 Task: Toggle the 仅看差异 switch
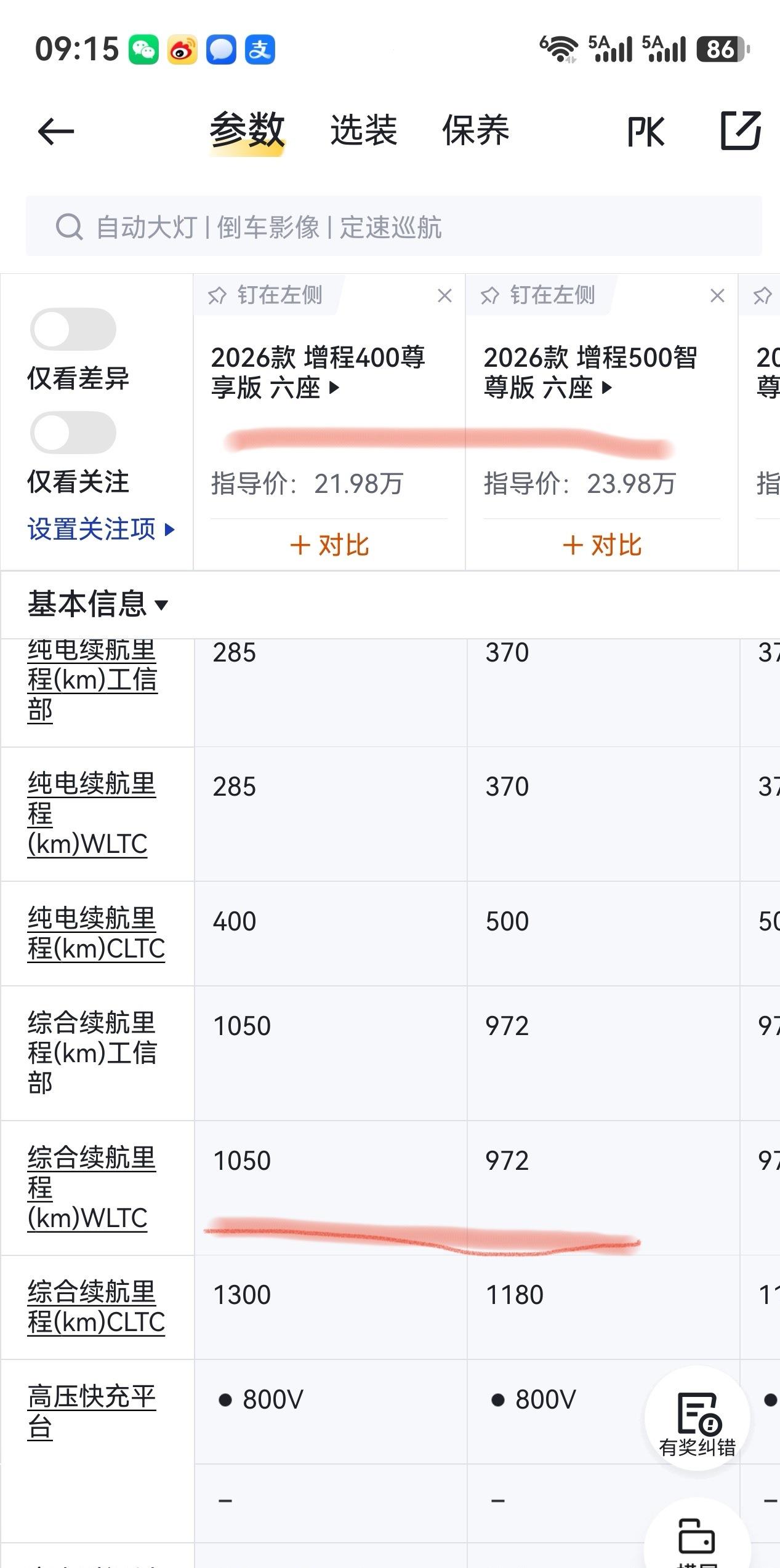click(73, 330)
